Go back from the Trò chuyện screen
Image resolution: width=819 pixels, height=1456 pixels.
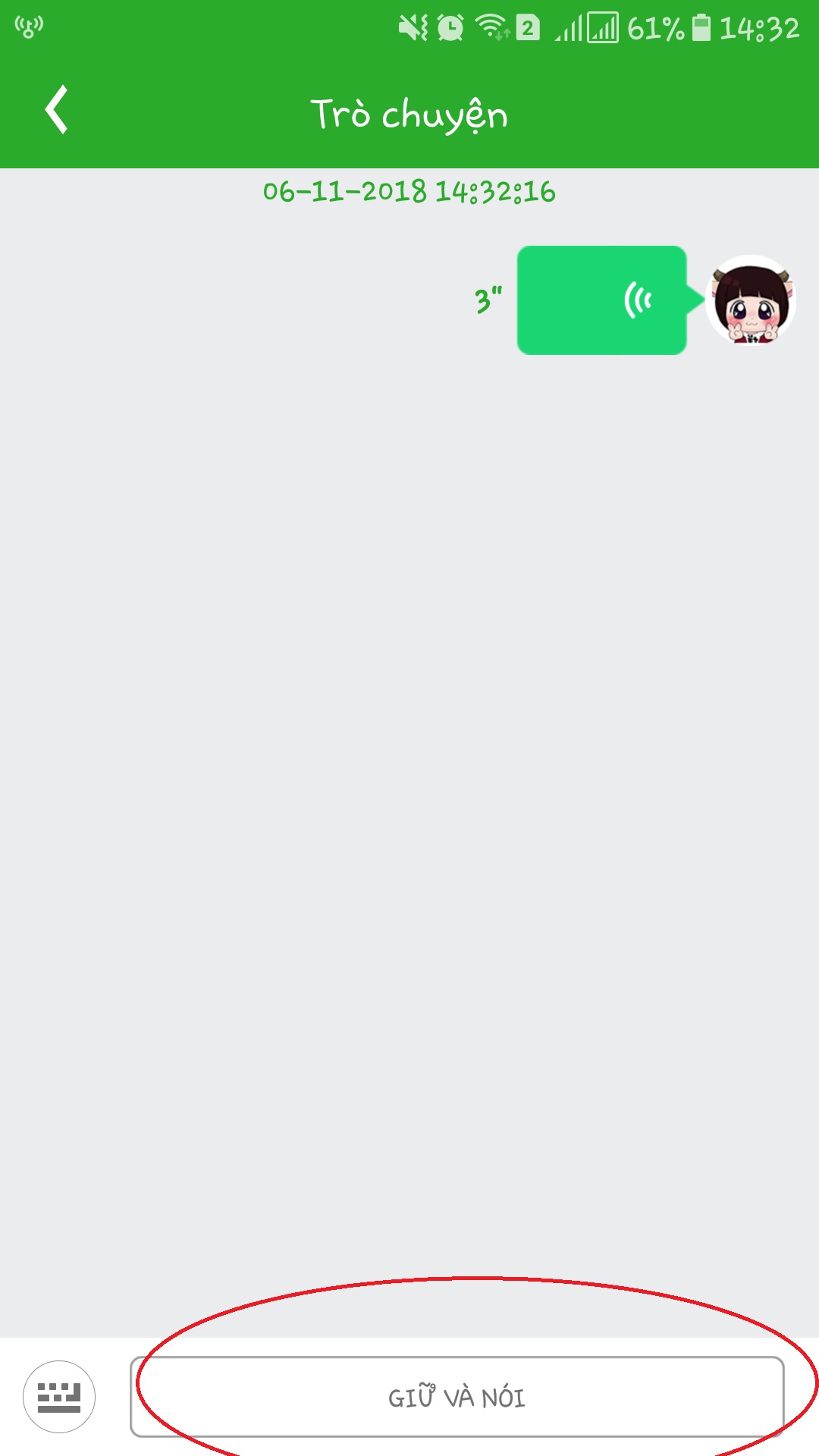(57, 111)
